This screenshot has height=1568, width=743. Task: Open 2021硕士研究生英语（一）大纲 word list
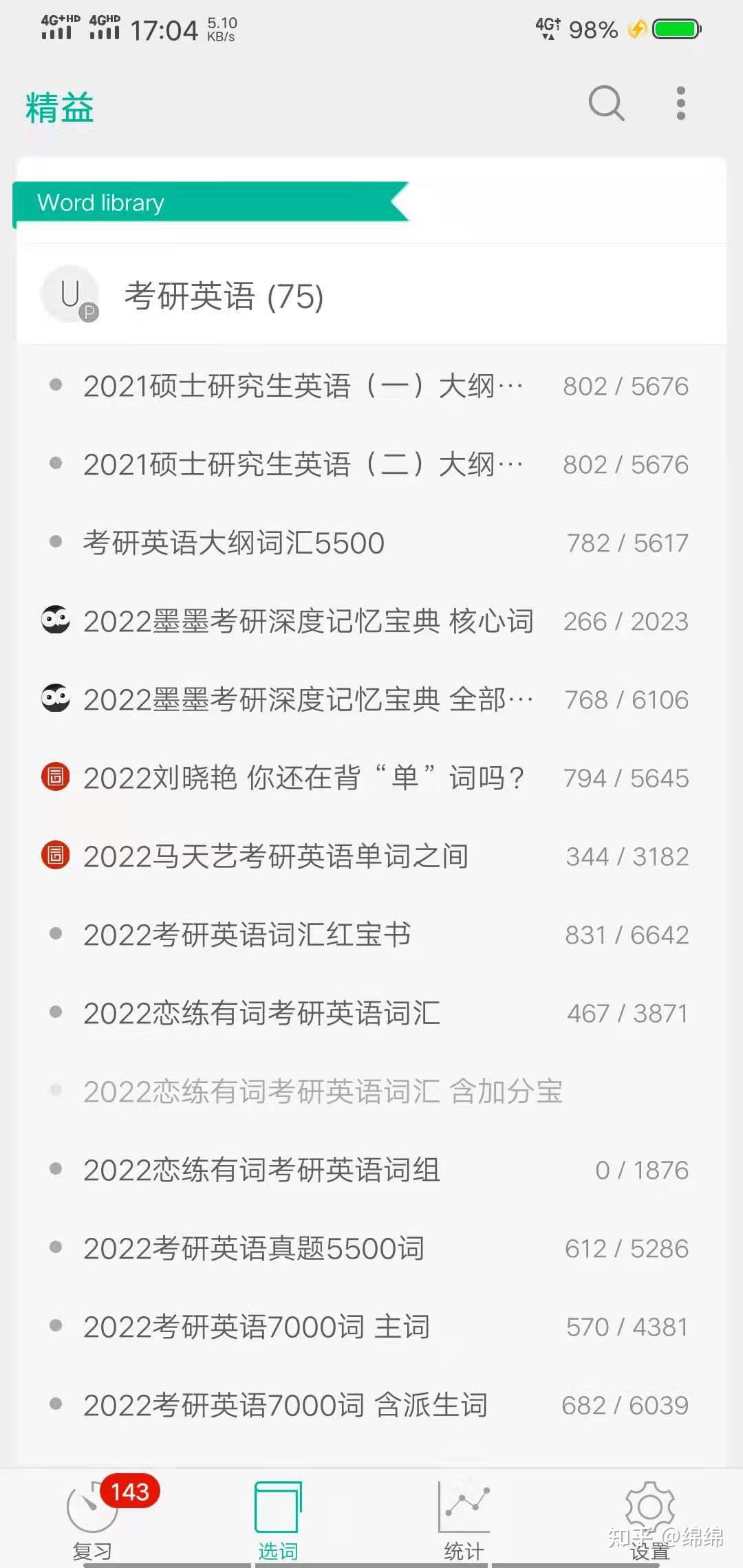coord(303,386)
